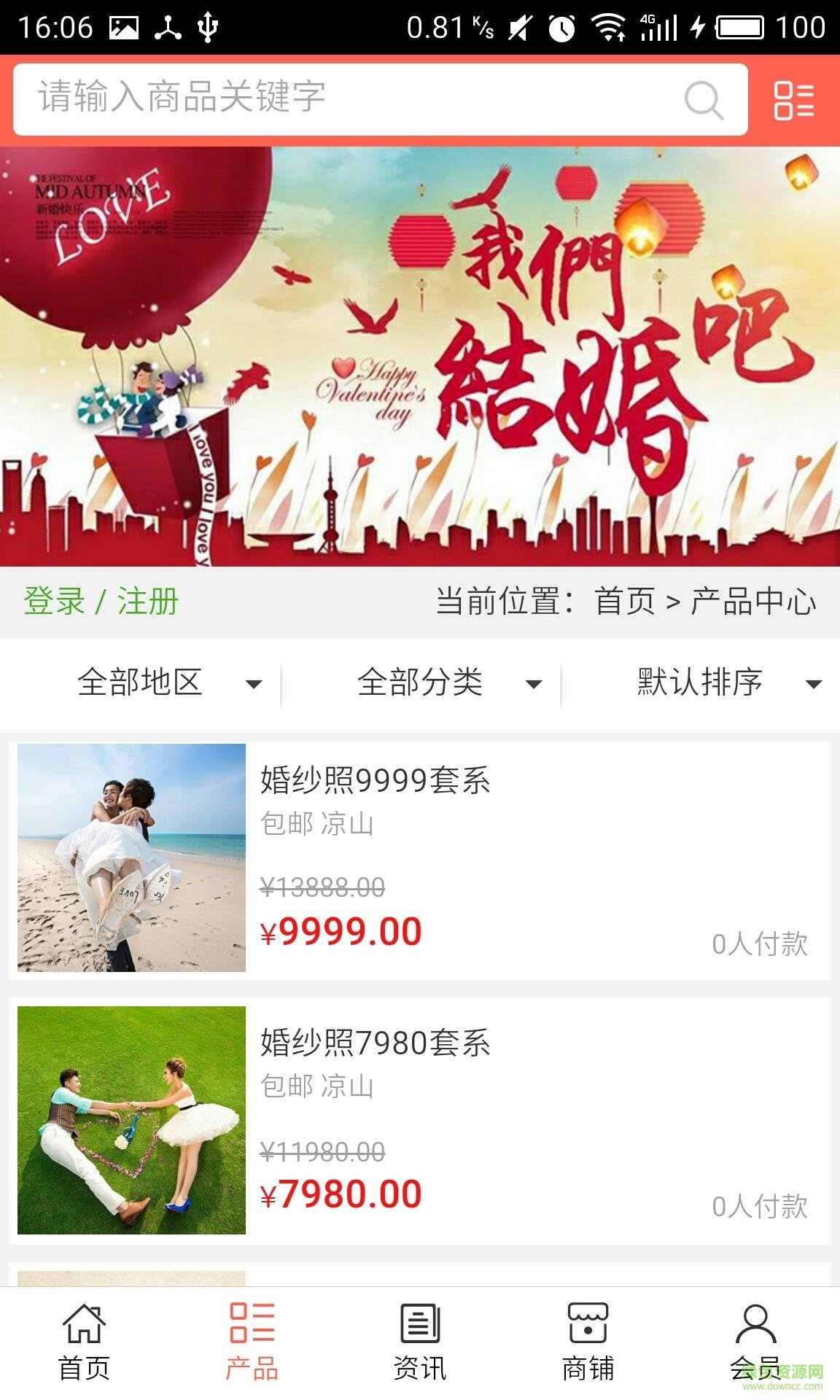Select the 产品 tab
The width and height of the screenshot is (840, 1400).
(x=252, y=1342)
